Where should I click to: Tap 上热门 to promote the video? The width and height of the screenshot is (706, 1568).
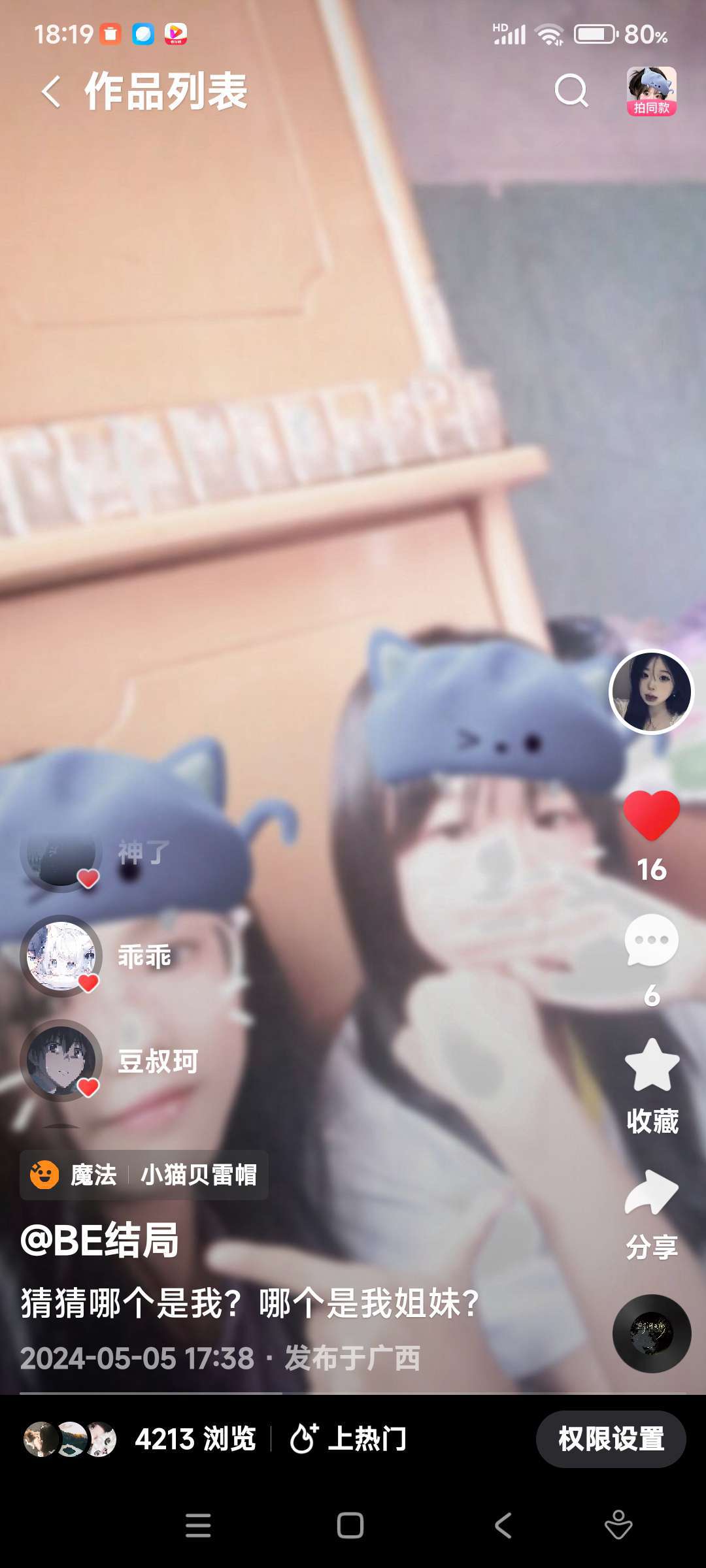[348, 1439]
